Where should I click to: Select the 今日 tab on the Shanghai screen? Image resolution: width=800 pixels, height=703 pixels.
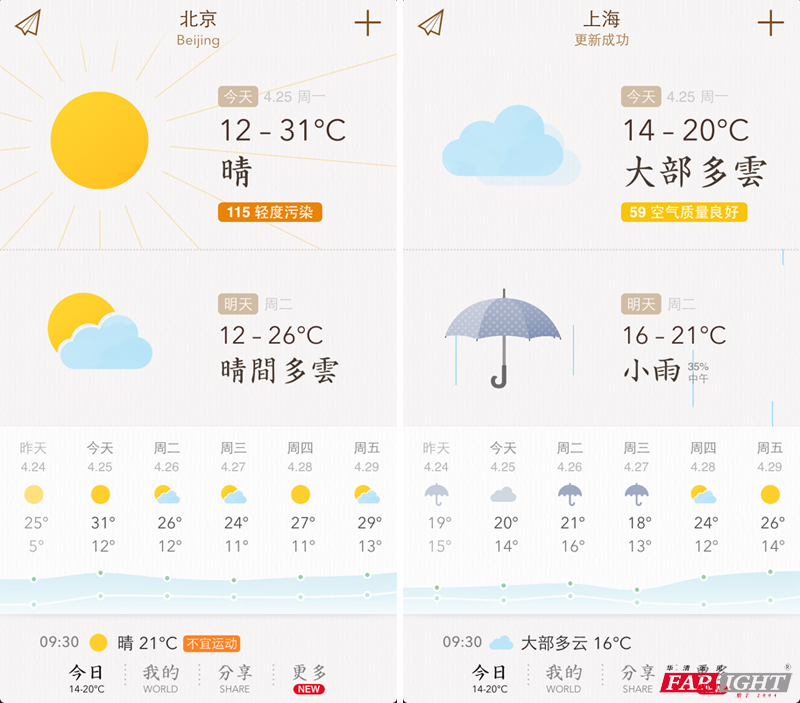click(x=489, y=678)
